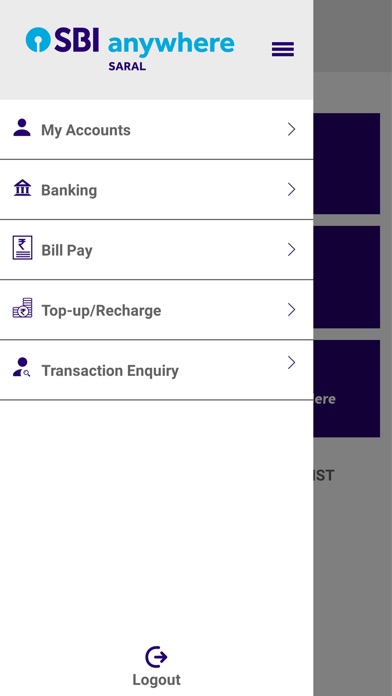
Task: Log out of SBI Anywhere
Action: pos(156,667)
